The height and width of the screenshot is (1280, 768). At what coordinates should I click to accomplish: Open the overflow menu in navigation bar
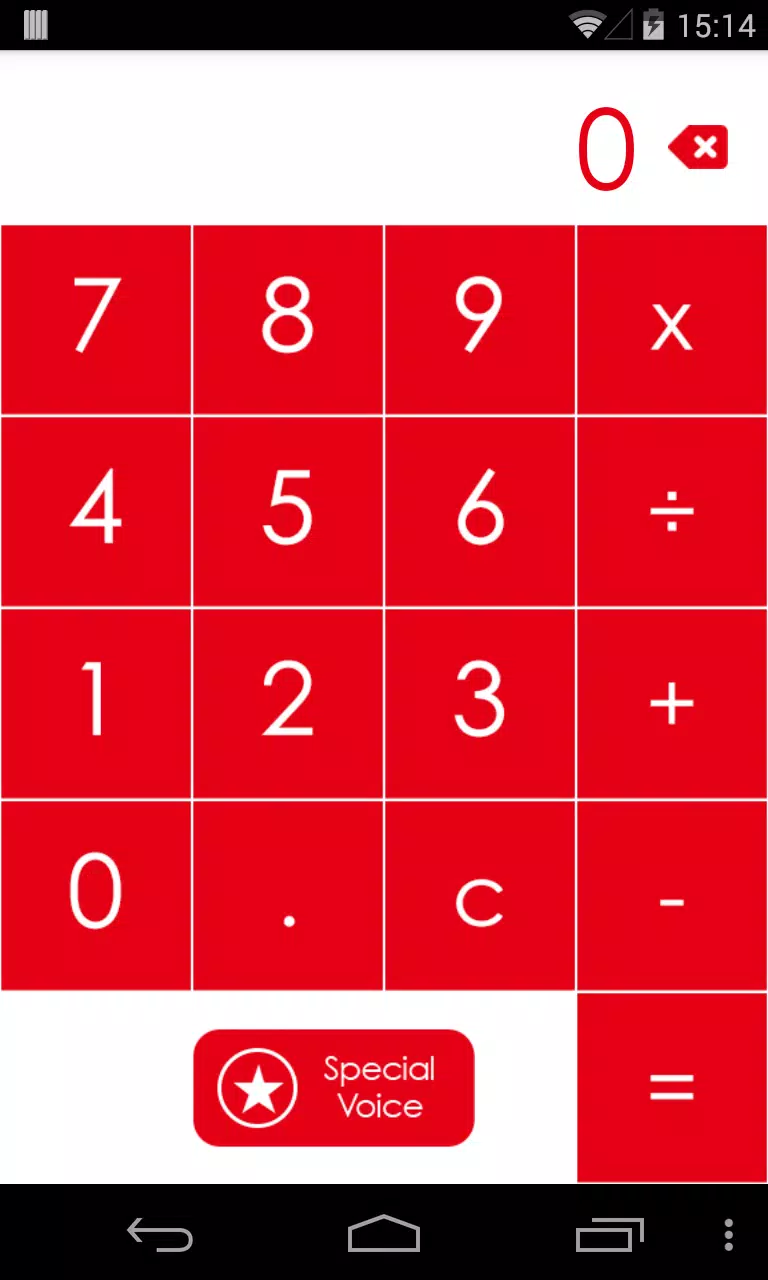(x=728, y=1237)
